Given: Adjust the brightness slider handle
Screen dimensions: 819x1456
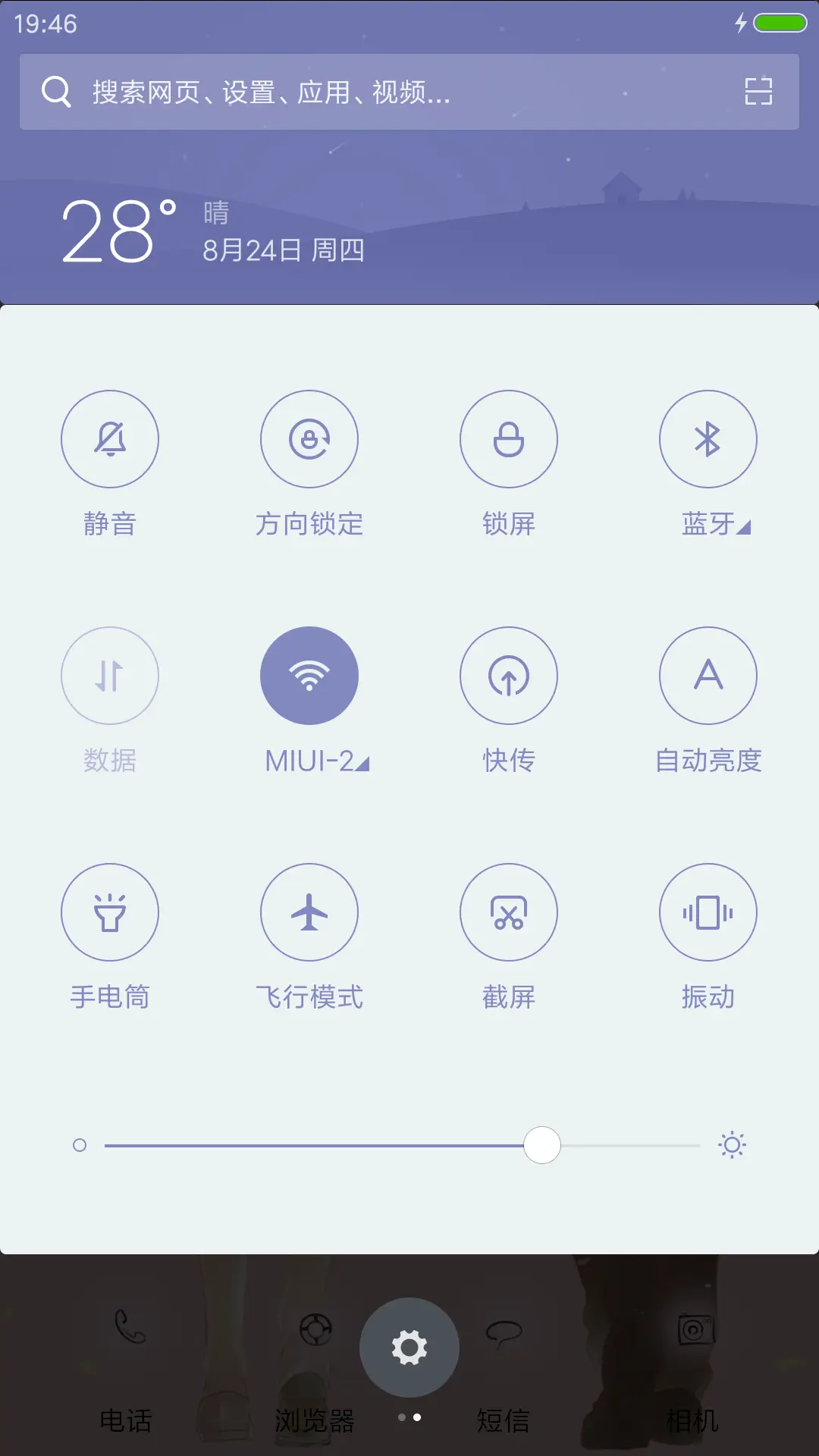Looking at the screenshot, I should point(541,1145).
